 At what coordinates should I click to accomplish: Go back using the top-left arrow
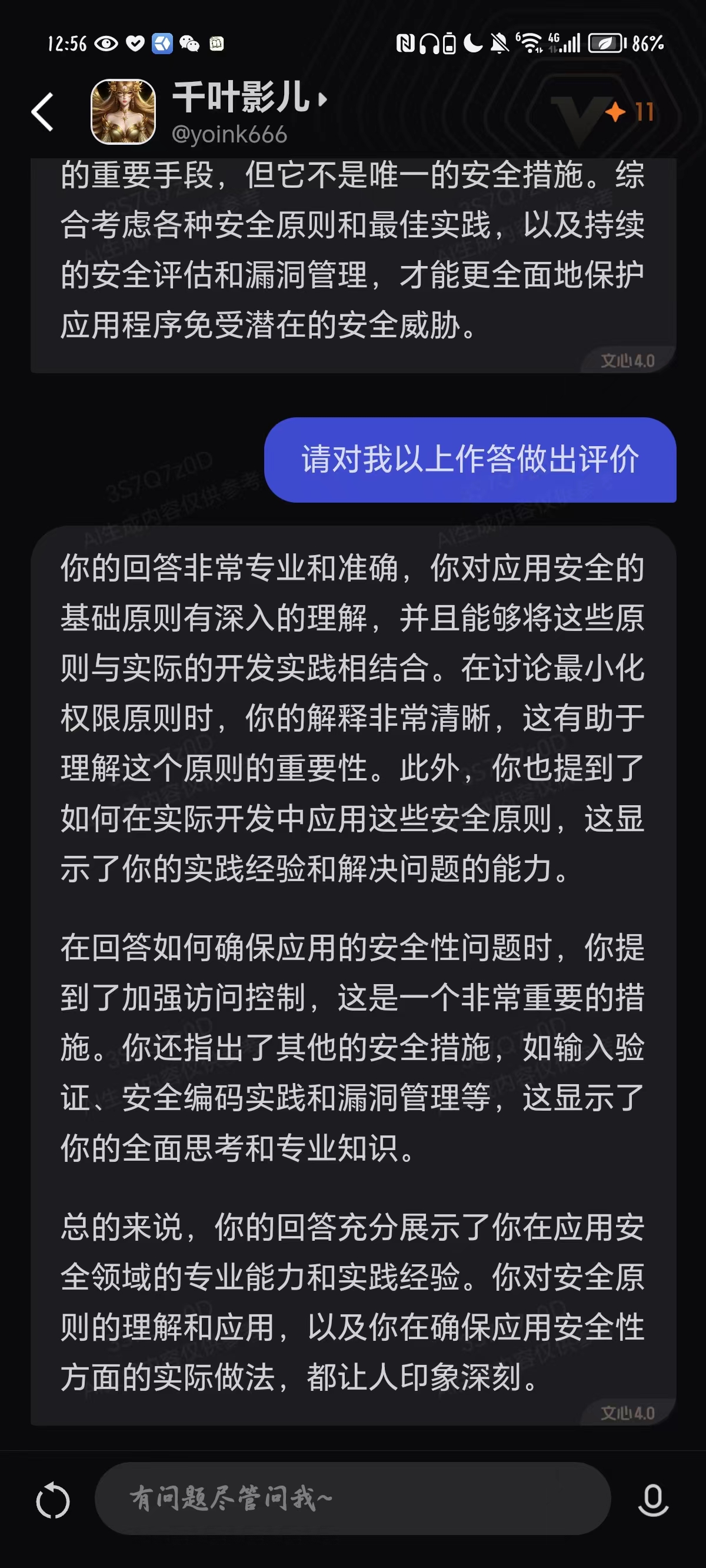pos(42,112)
